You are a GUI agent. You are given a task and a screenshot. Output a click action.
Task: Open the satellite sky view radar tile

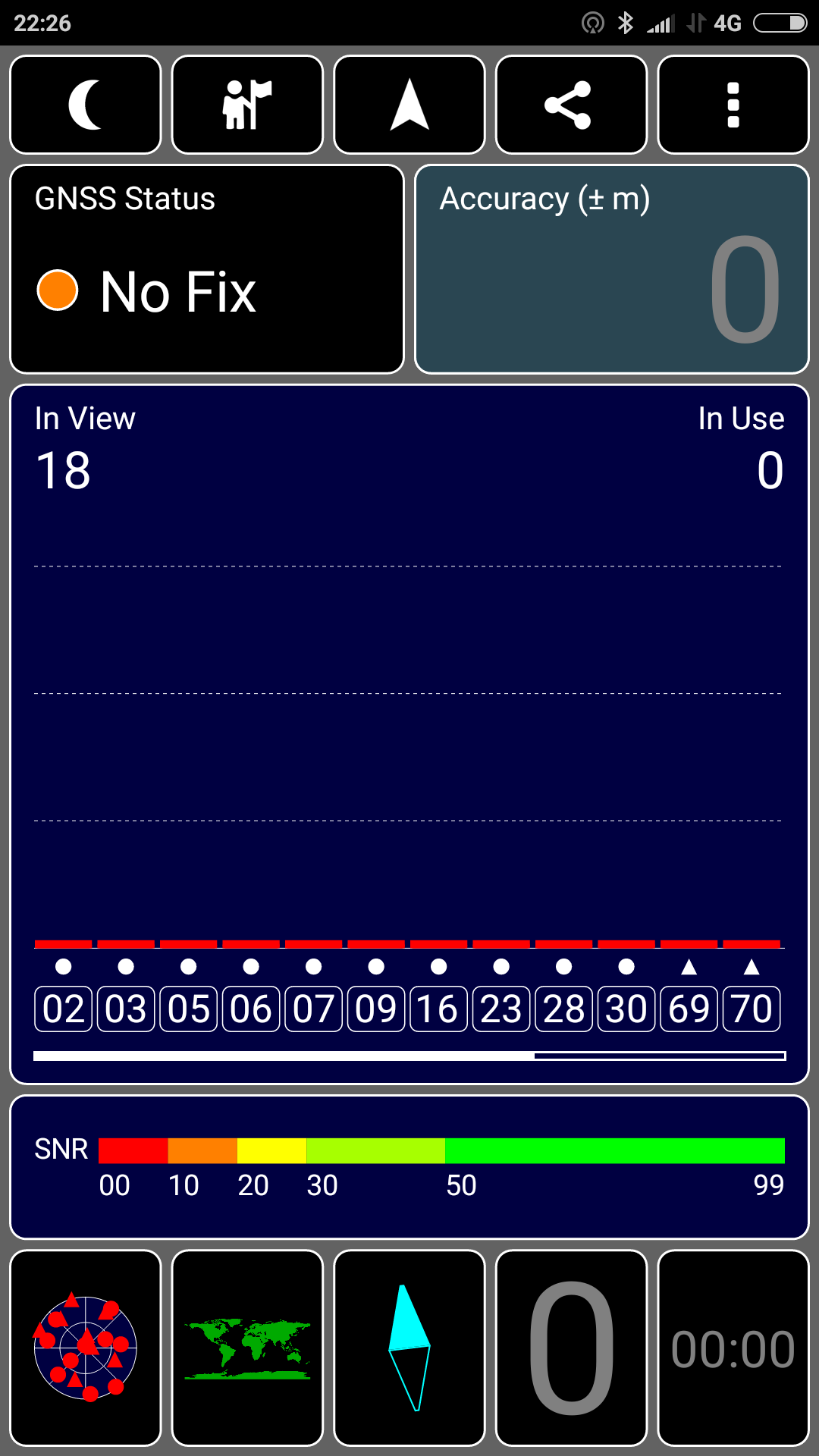coord(86,1348)
